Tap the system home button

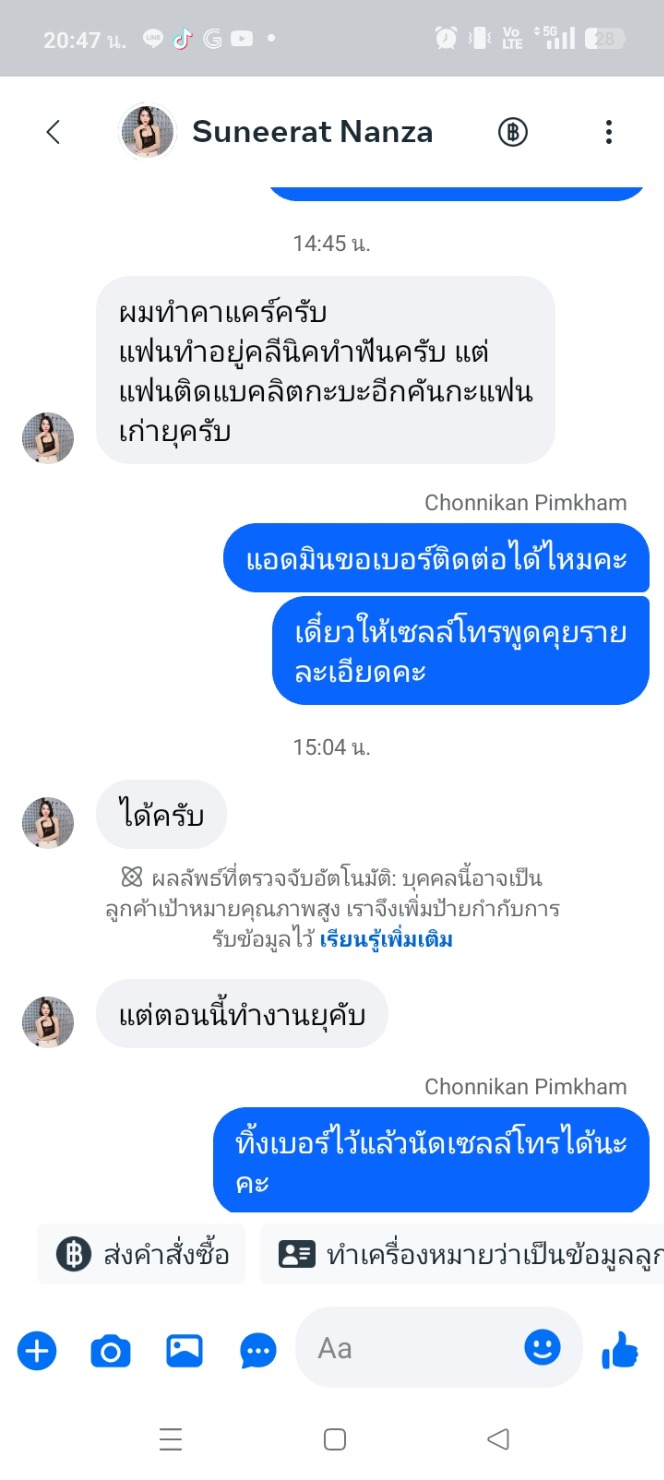335,1439
